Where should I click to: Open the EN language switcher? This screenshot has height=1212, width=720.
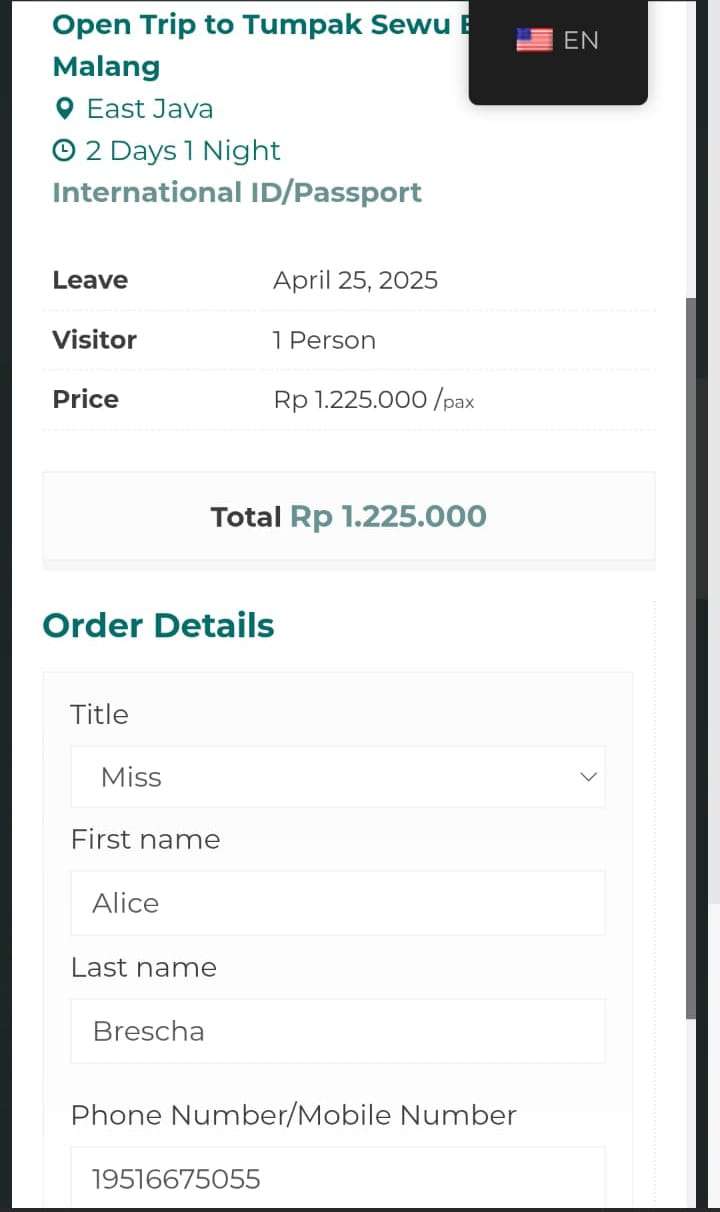point(557,41)
